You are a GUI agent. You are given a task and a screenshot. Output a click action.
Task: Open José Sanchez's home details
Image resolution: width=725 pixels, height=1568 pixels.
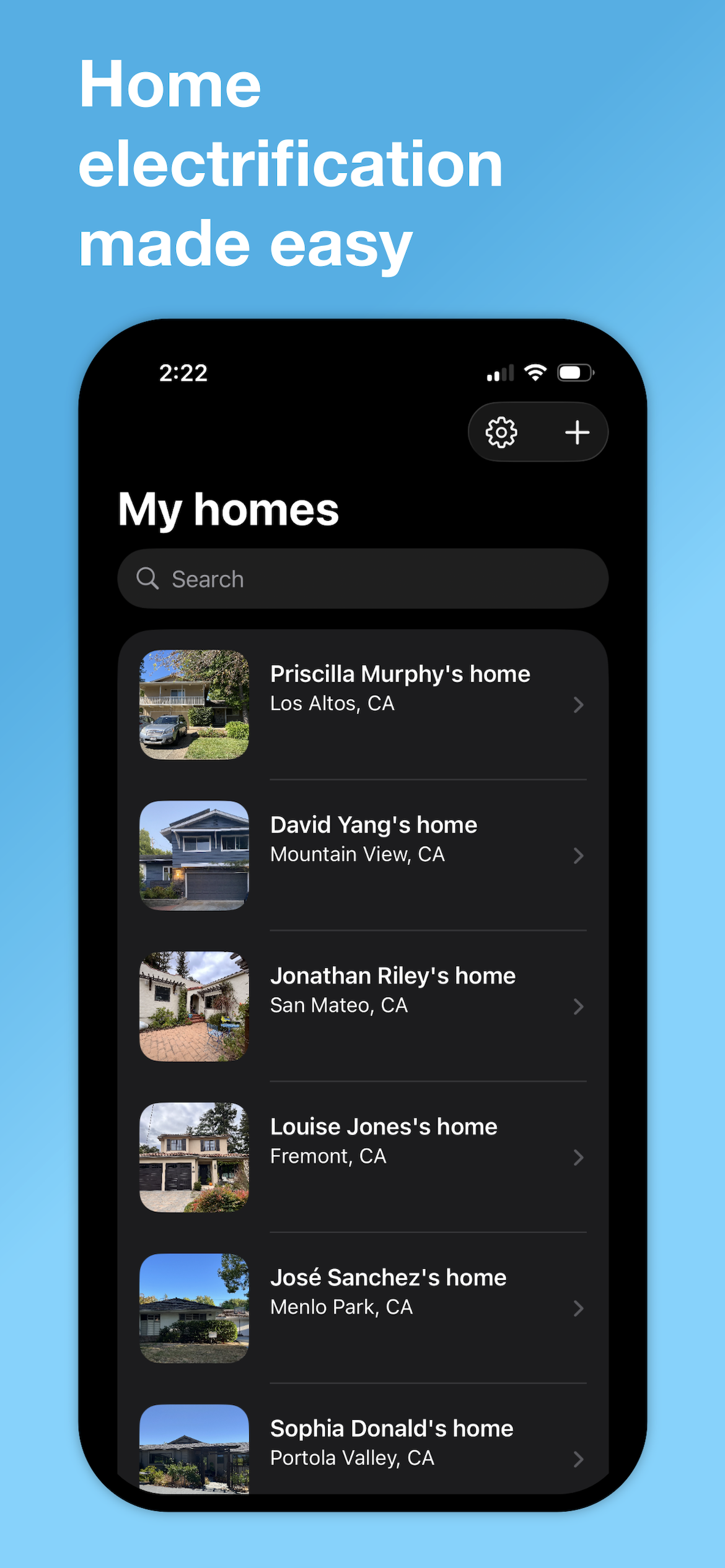click(579, 1309)
